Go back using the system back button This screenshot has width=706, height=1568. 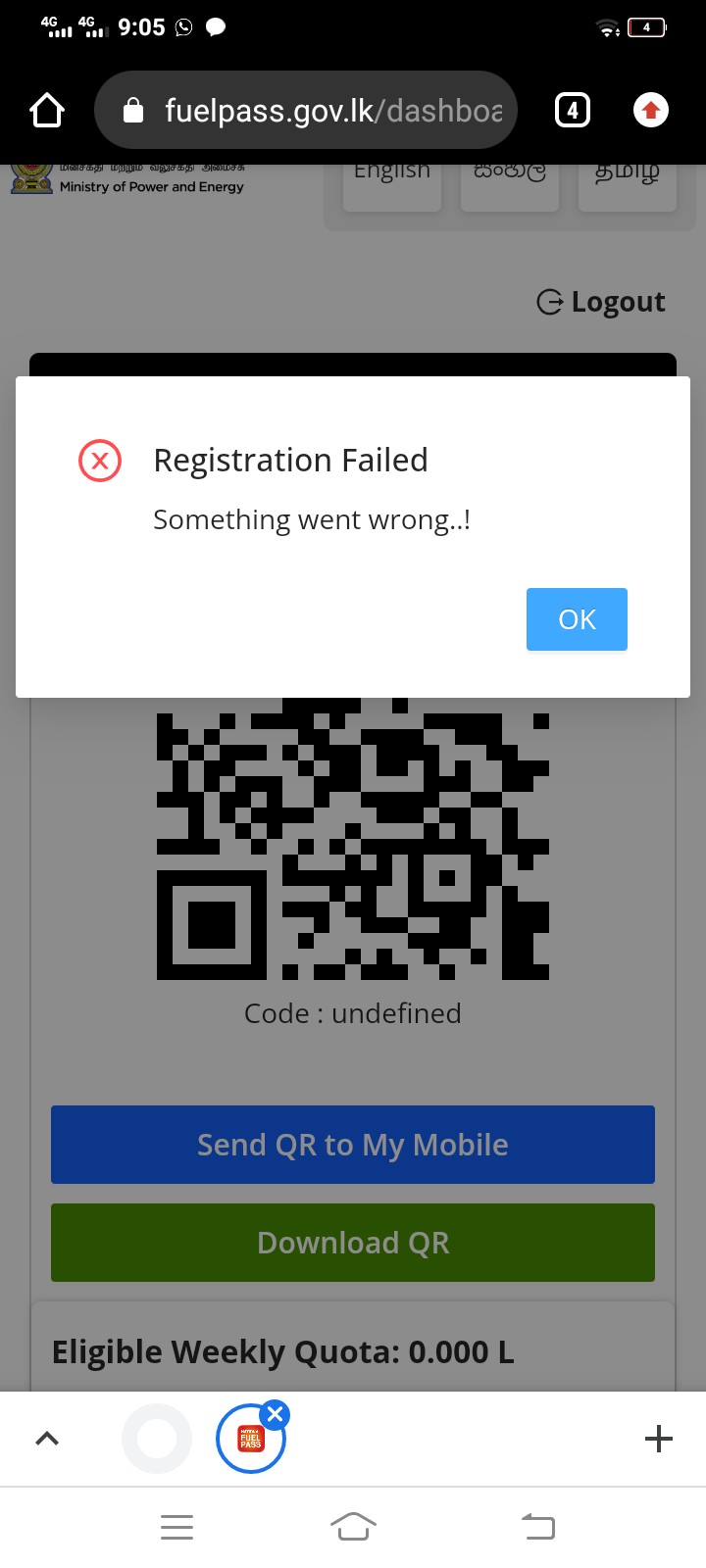(537, 1526)
